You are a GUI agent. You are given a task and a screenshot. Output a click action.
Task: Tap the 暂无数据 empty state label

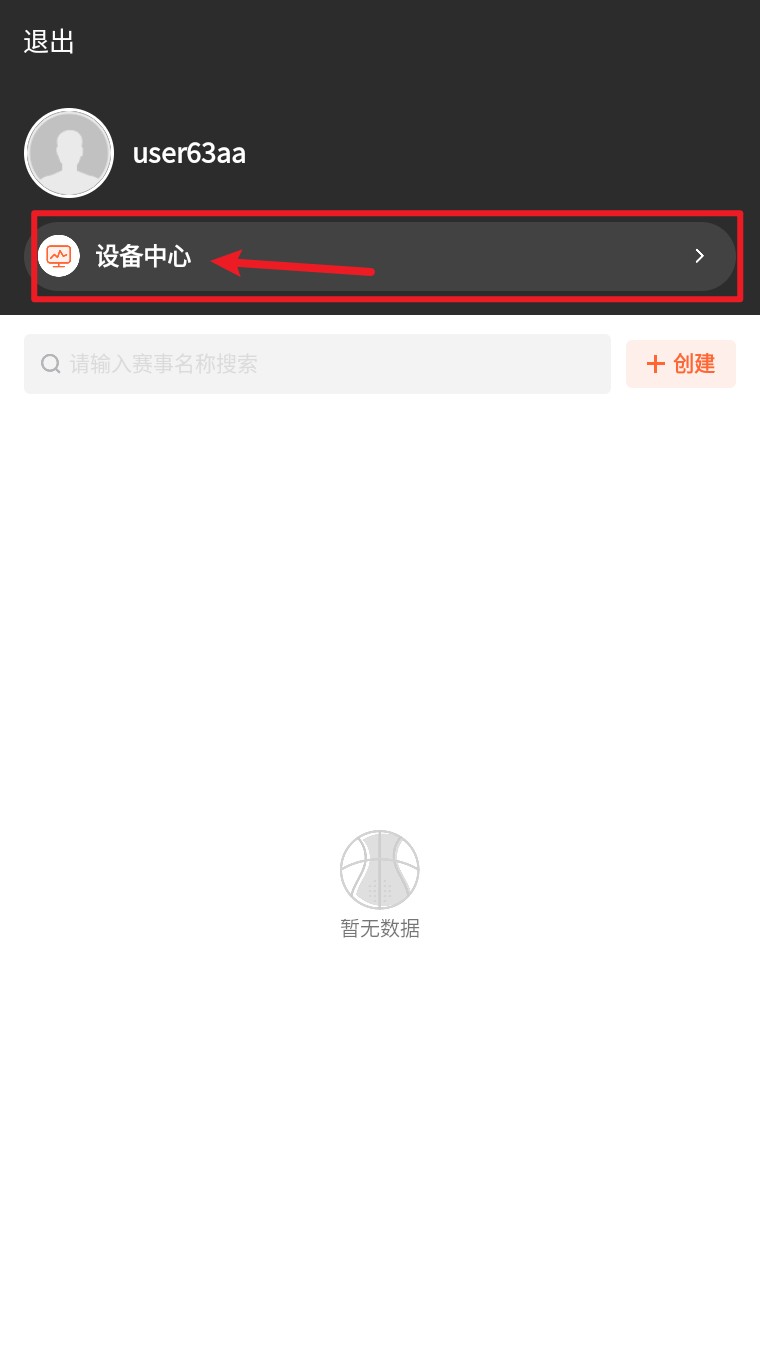(x=380, y=929)
